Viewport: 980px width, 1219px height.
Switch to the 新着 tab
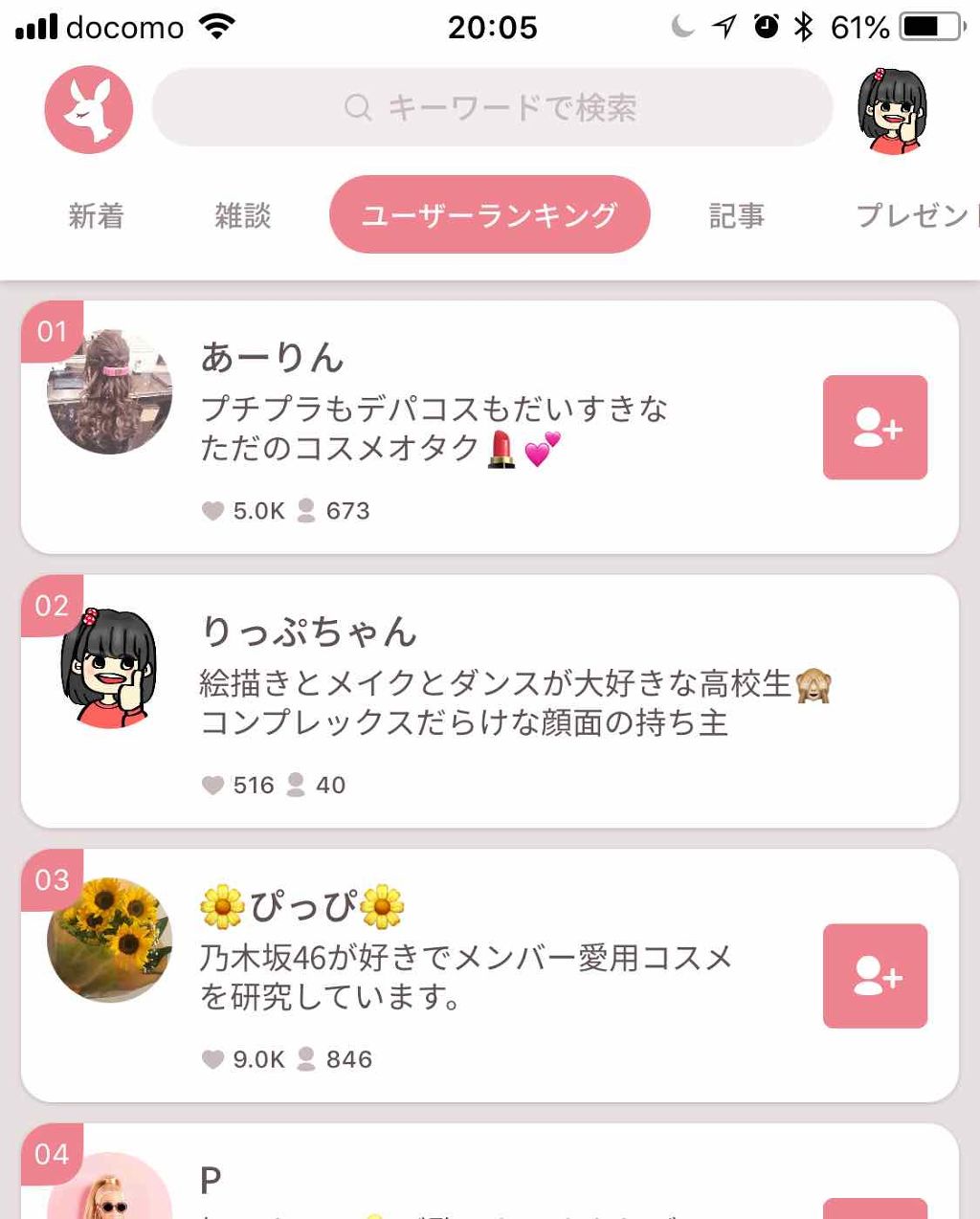coord(95,216)
